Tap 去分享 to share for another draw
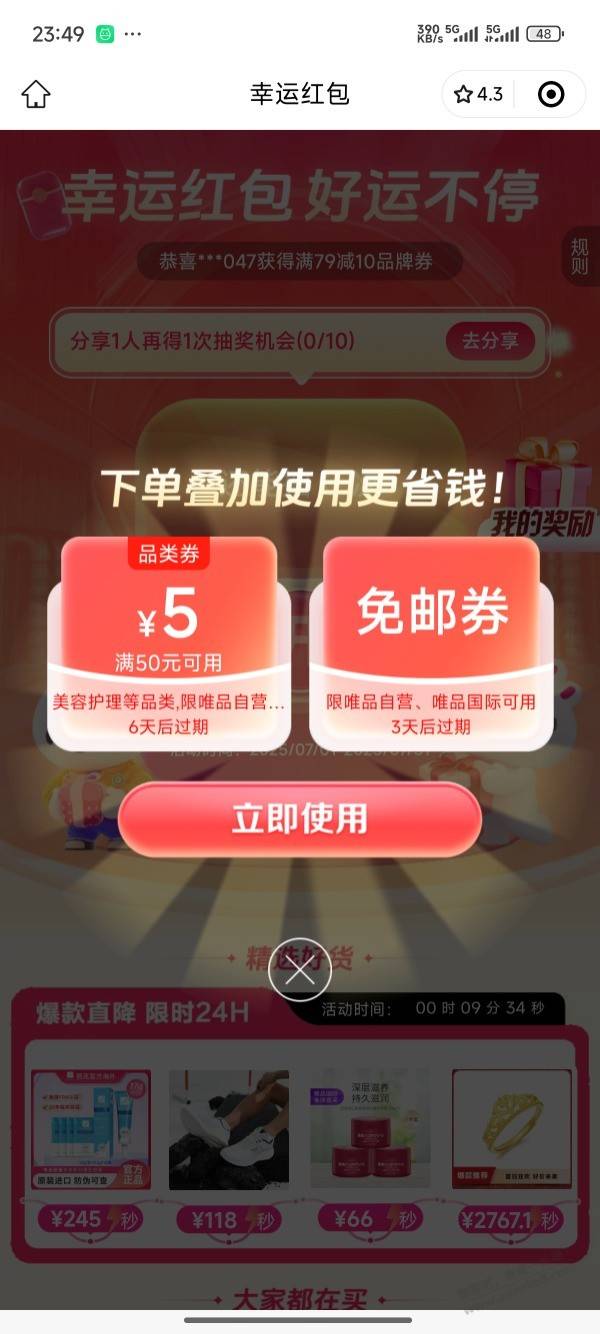 pyautogui.click(x=490, y=341)
